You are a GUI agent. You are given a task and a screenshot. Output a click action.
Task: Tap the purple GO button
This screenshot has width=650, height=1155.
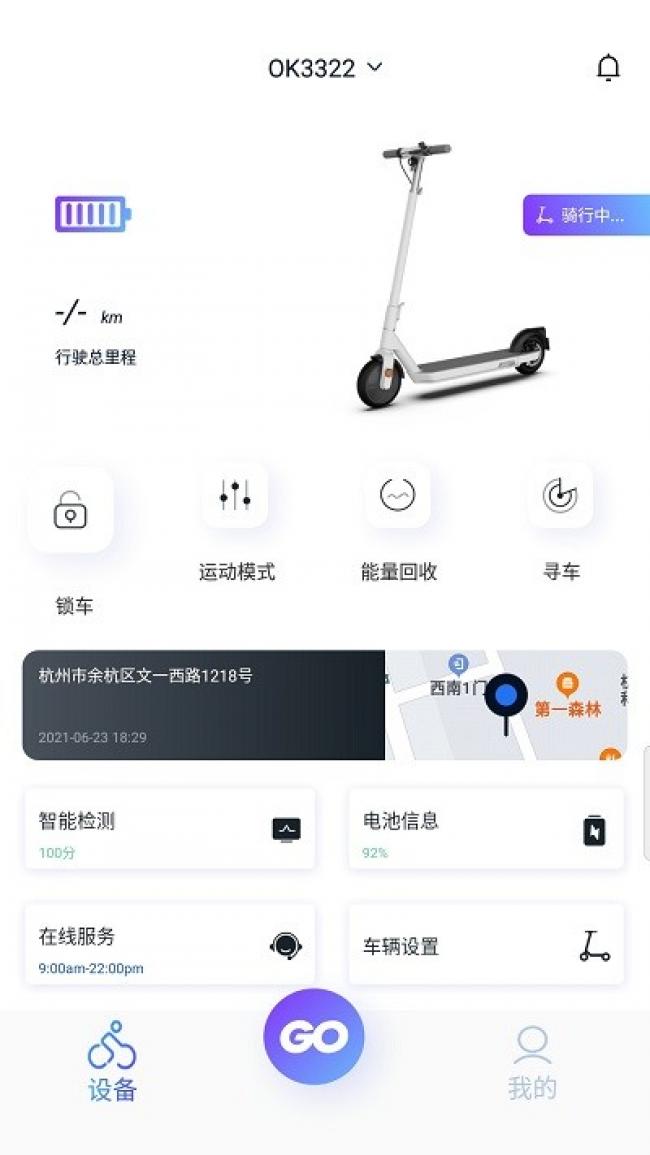click(314, 1037)
